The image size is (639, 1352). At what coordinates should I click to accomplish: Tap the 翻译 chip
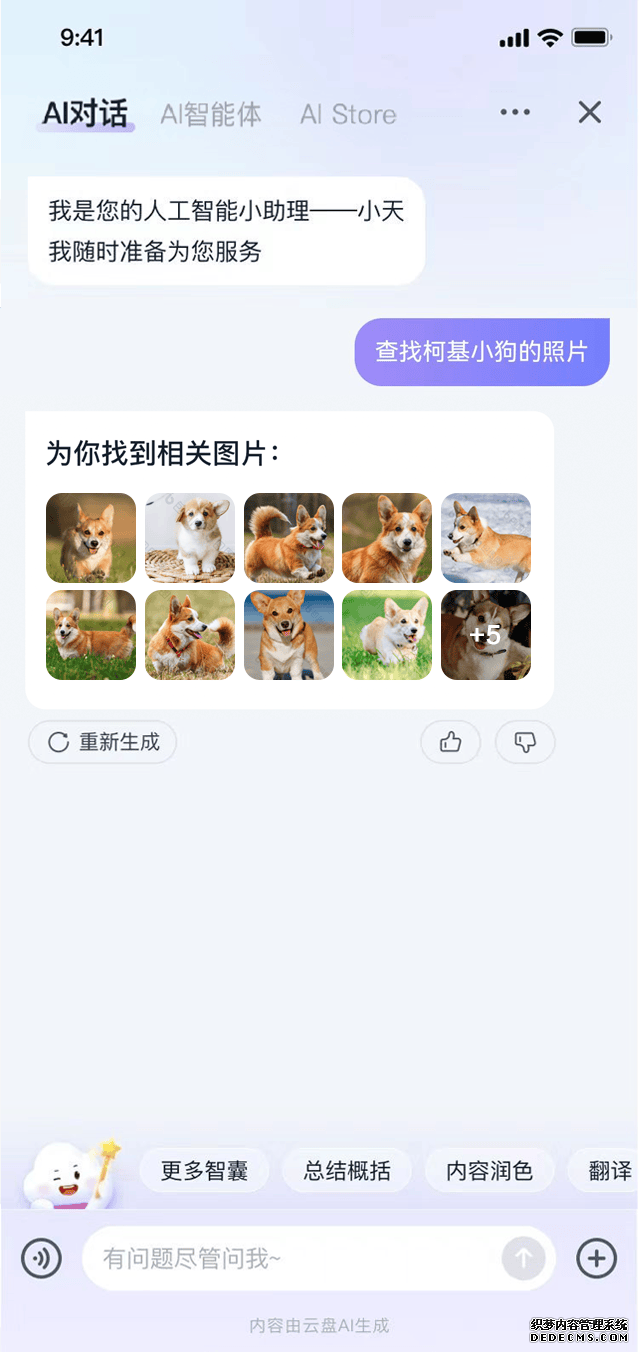coord(604,1170)
